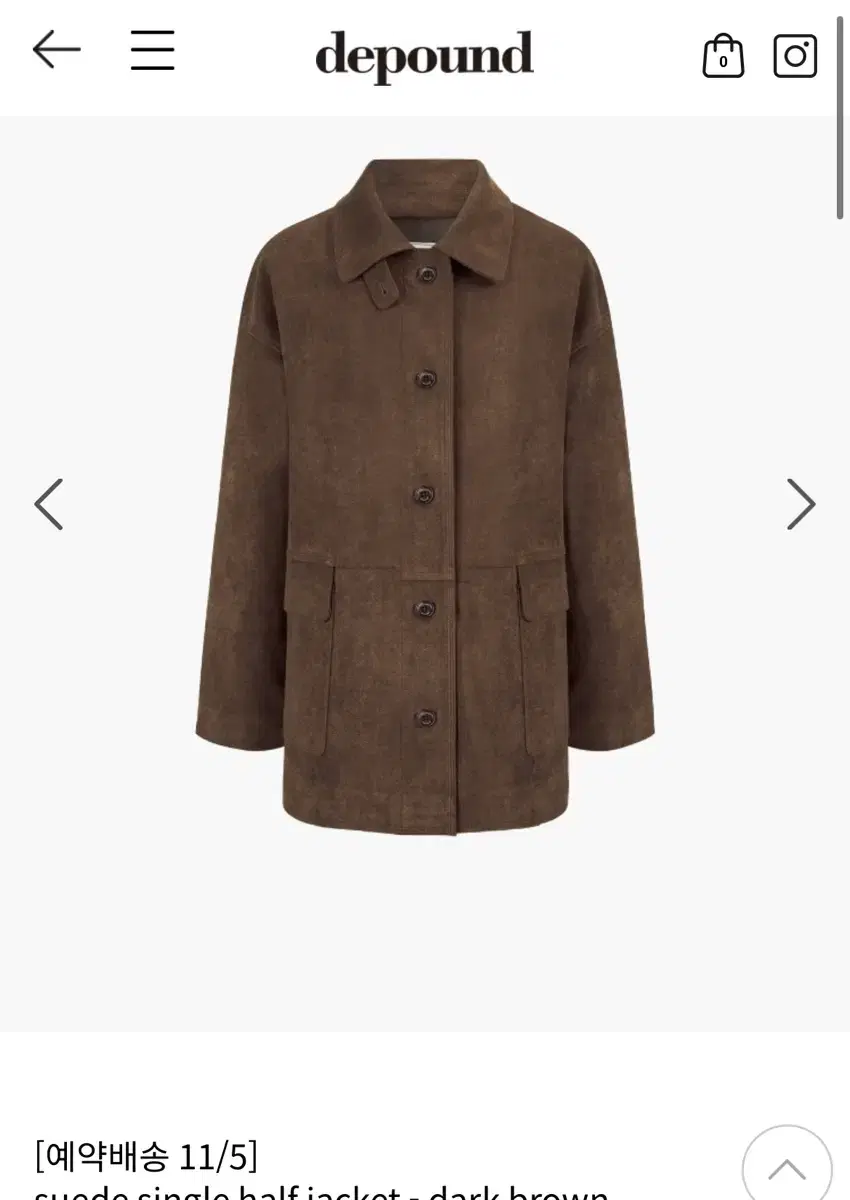
Task: Advance the image carousel rightward
Action: click(x=800, y=504)
